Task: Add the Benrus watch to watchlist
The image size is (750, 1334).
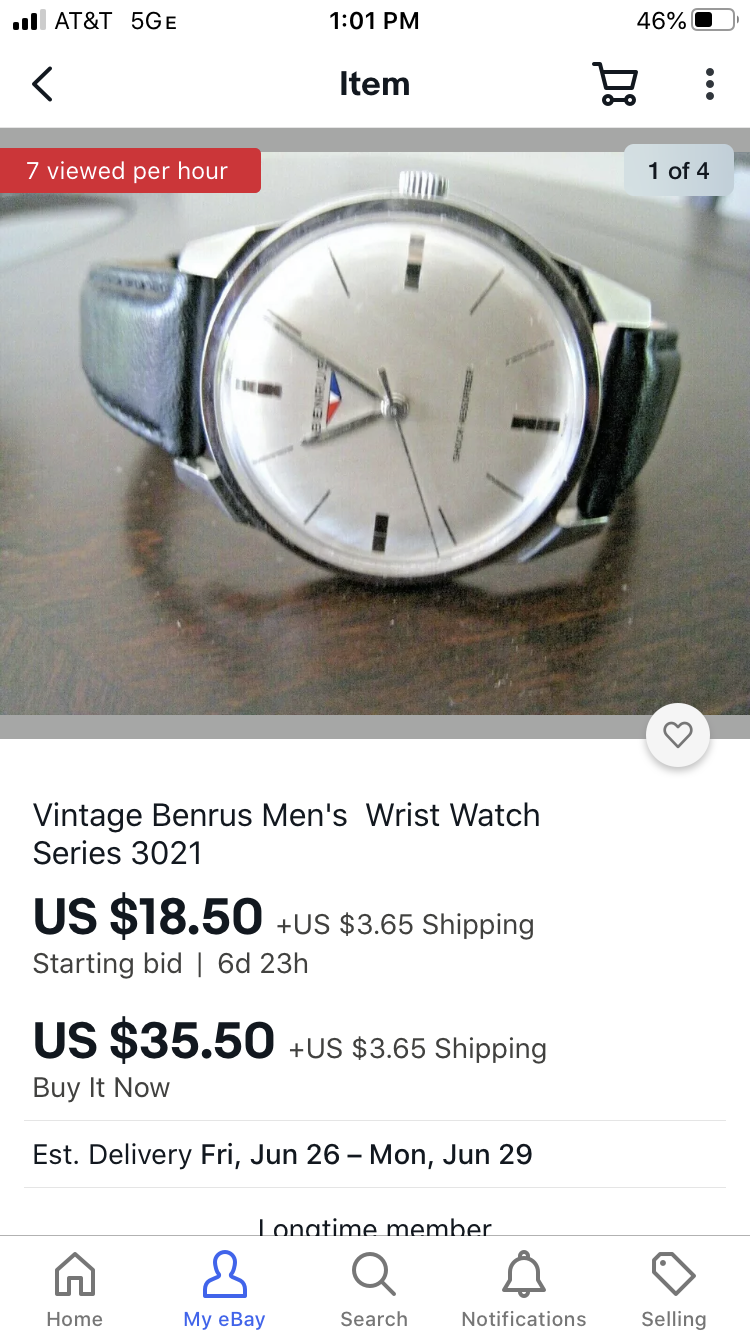Action: pyautogui.click(x=677, y=736)
